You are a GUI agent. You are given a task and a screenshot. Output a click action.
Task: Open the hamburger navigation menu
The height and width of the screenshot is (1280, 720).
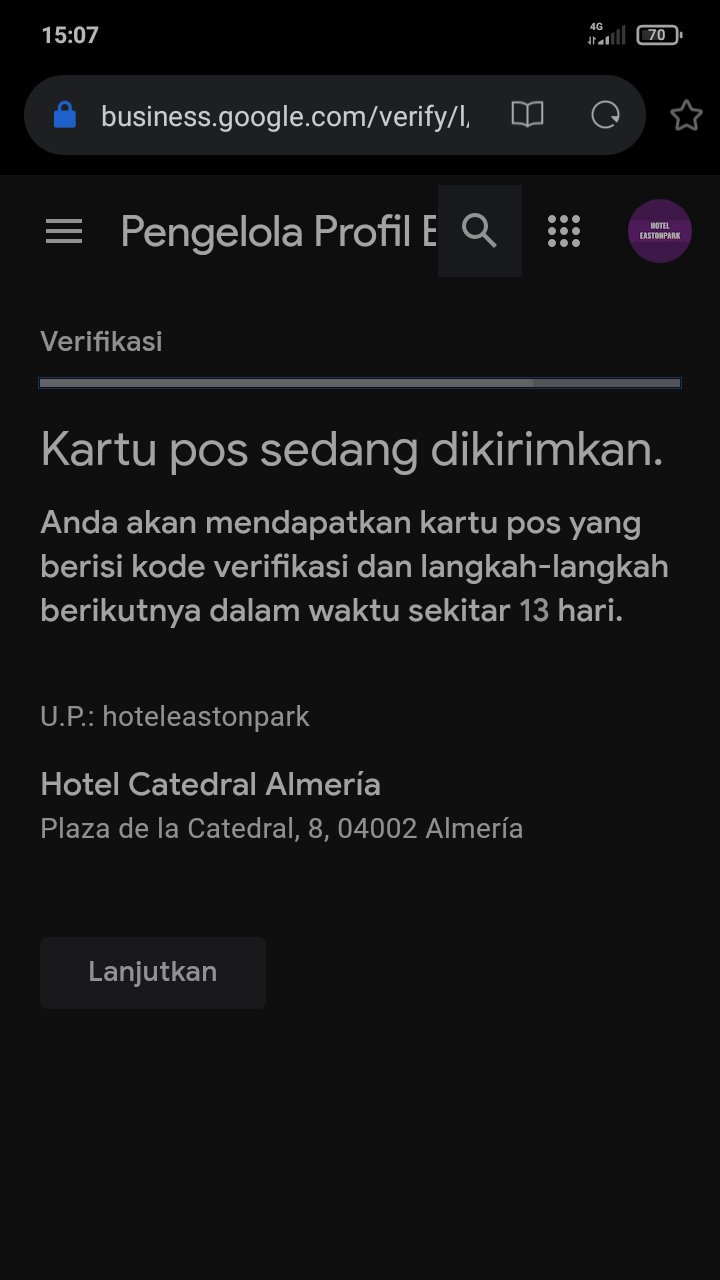point(64,232)
